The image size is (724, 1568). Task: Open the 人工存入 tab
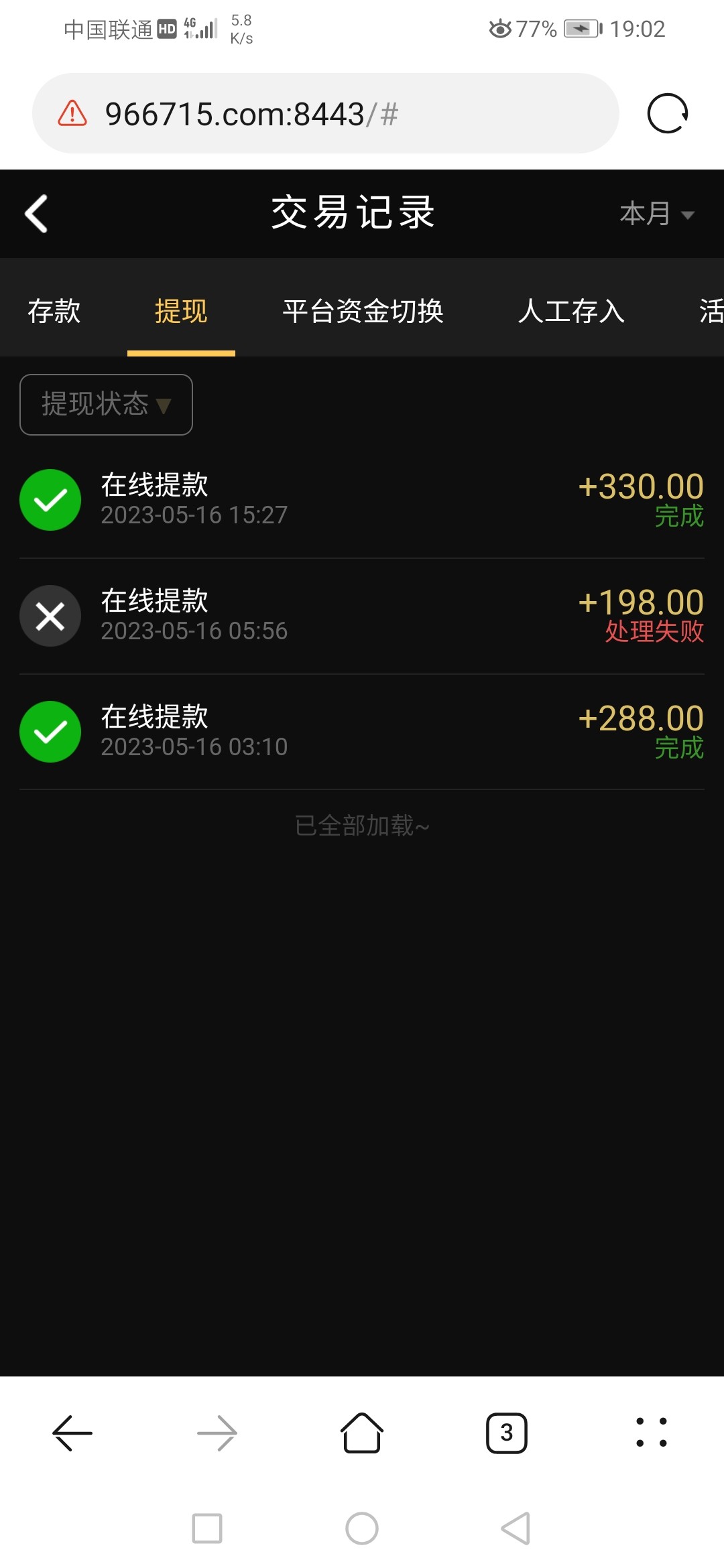[571, 311]
